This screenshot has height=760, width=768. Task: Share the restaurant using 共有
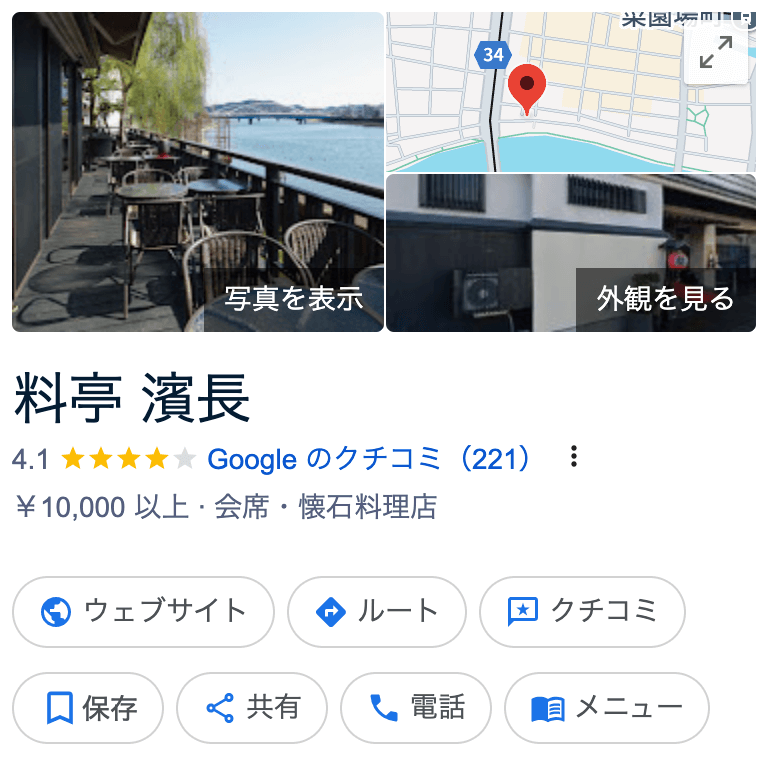tap(252, 708)
